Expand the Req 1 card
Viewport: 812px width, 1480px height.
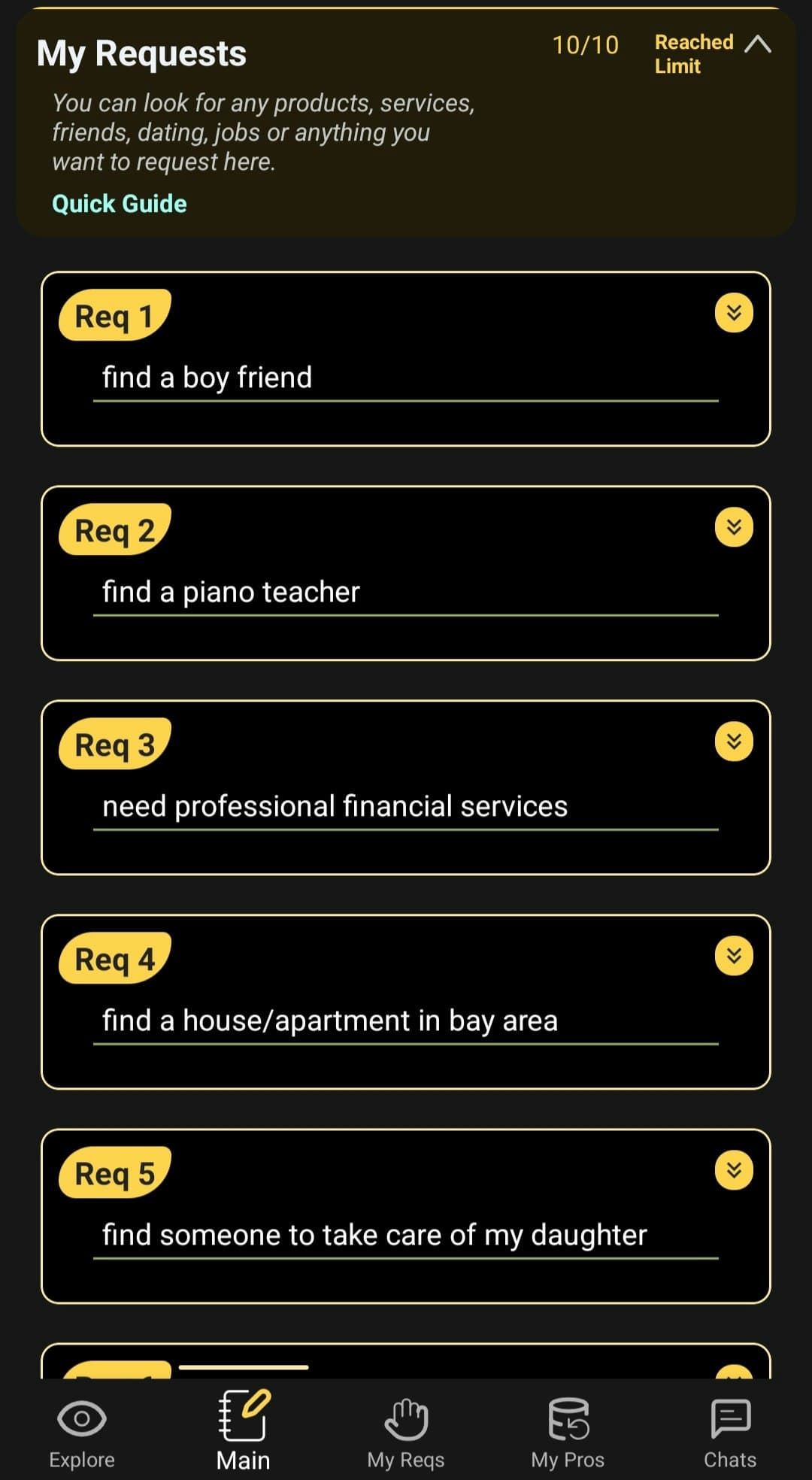(733, 314)
